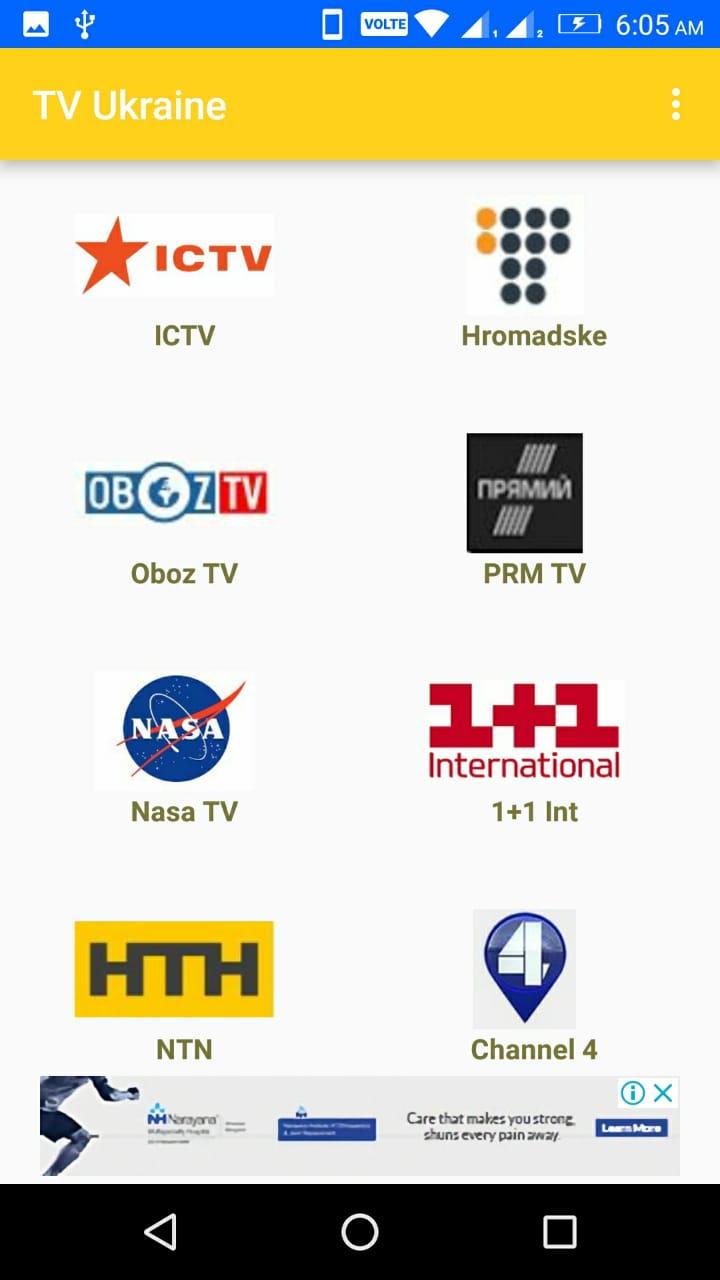720x1280 pixels.
Task: Open the ad info icon
Action: (632, 1093)
